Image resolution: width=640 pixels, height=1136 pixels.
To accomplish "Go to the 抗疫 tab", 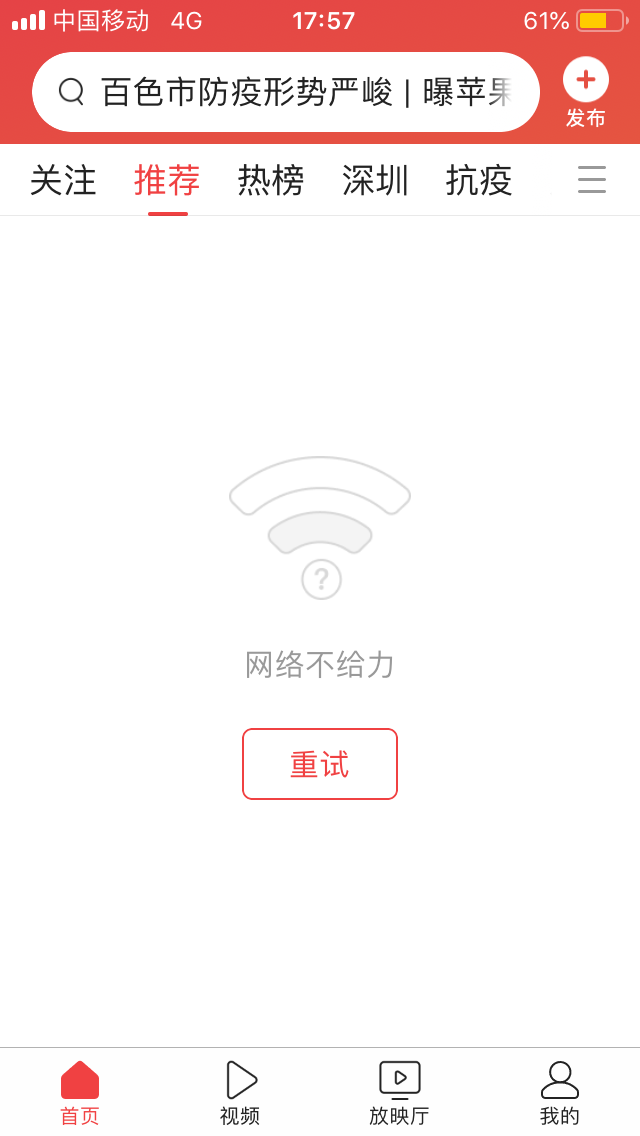I will [x=479, y=181].
